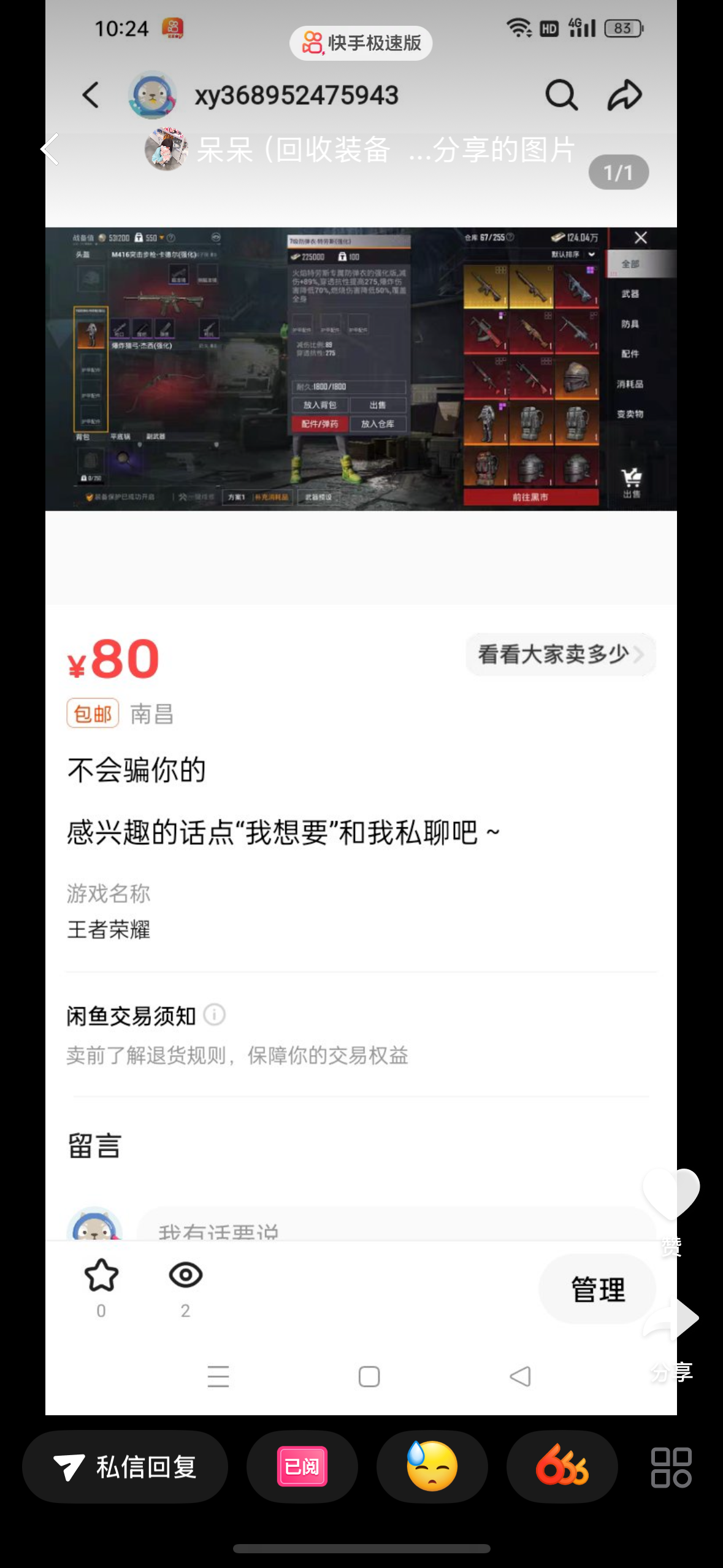Send the 666 quick reaction
The width and height of the screenshot is (723, 1568).
coord(562,1467)
